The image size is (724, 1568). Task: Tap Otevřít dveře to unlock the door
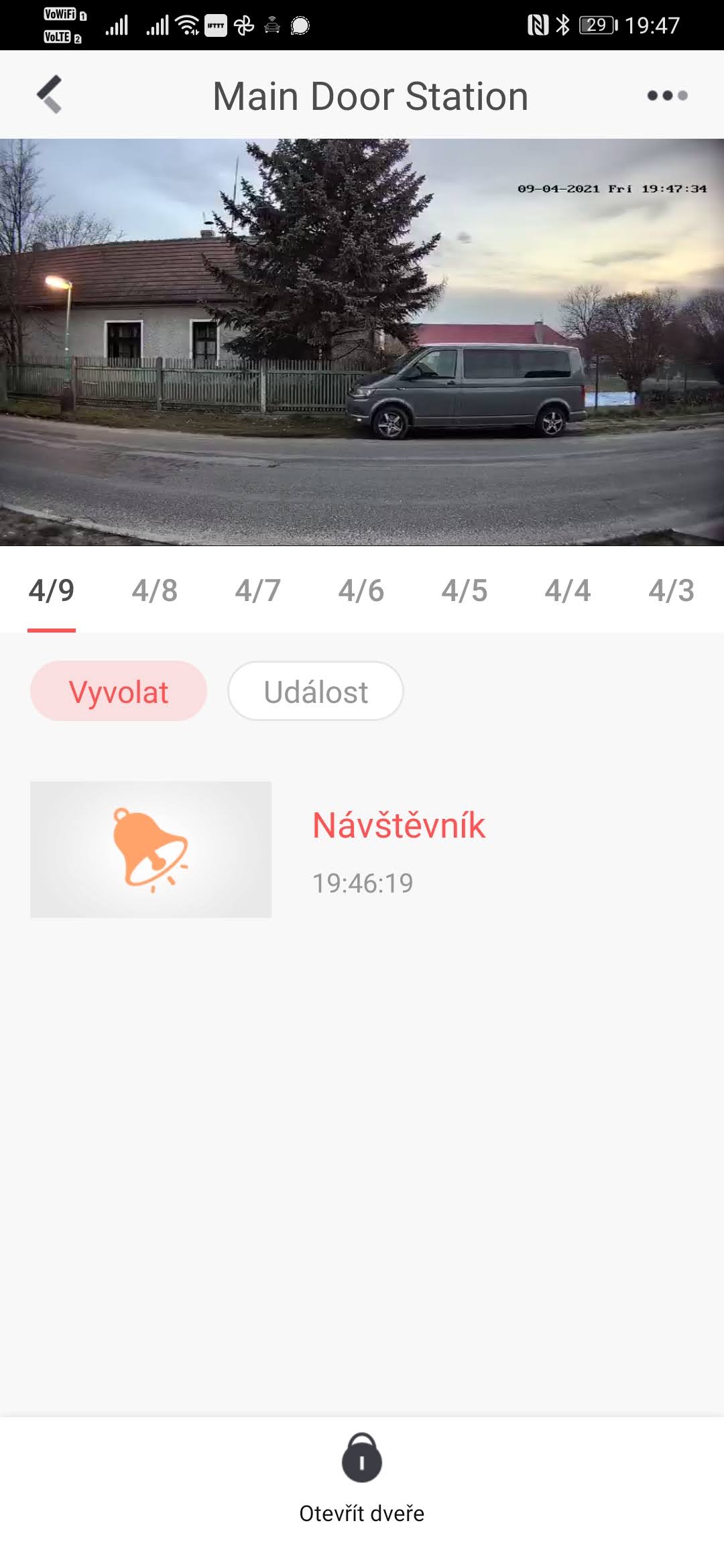point(362,1474)
